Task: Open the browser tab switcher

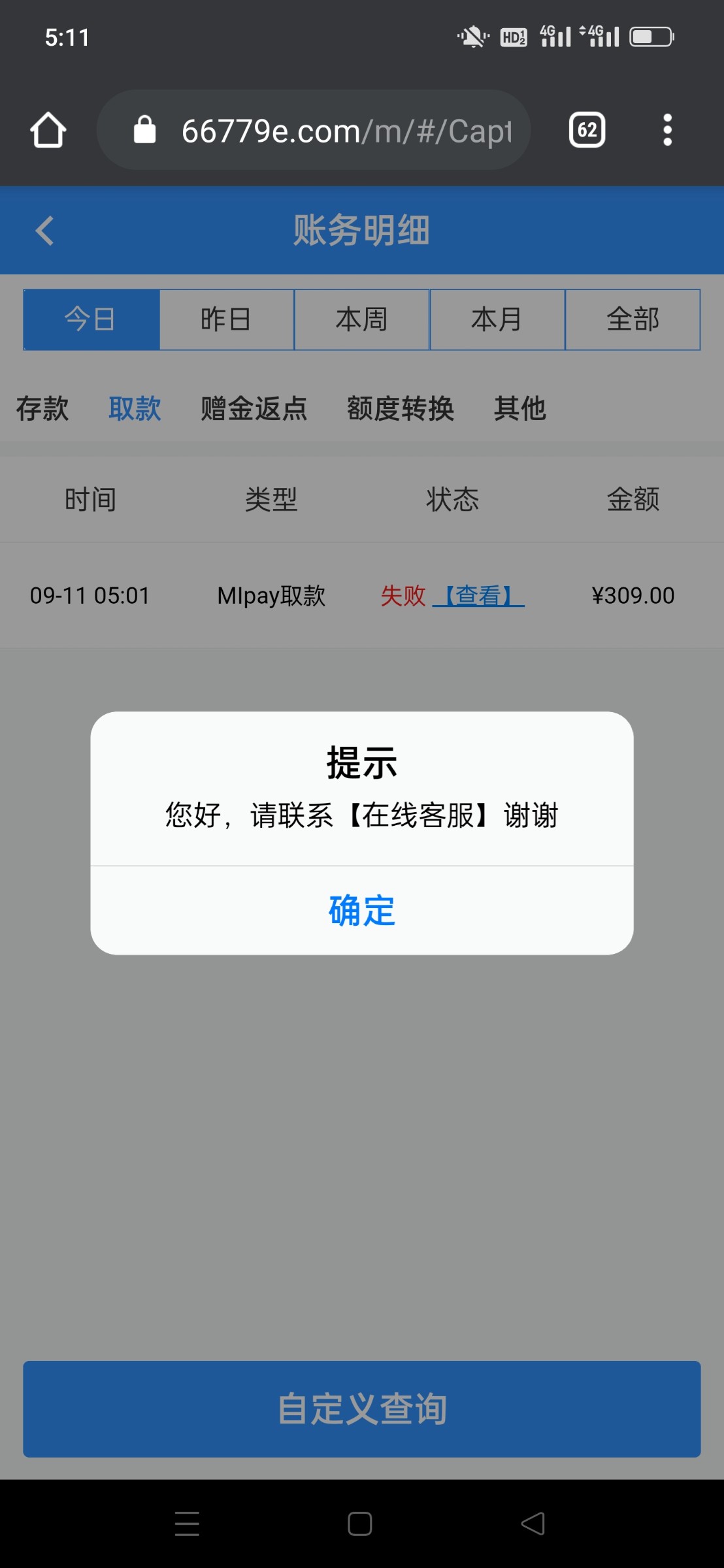Action: tap(587, 130)
